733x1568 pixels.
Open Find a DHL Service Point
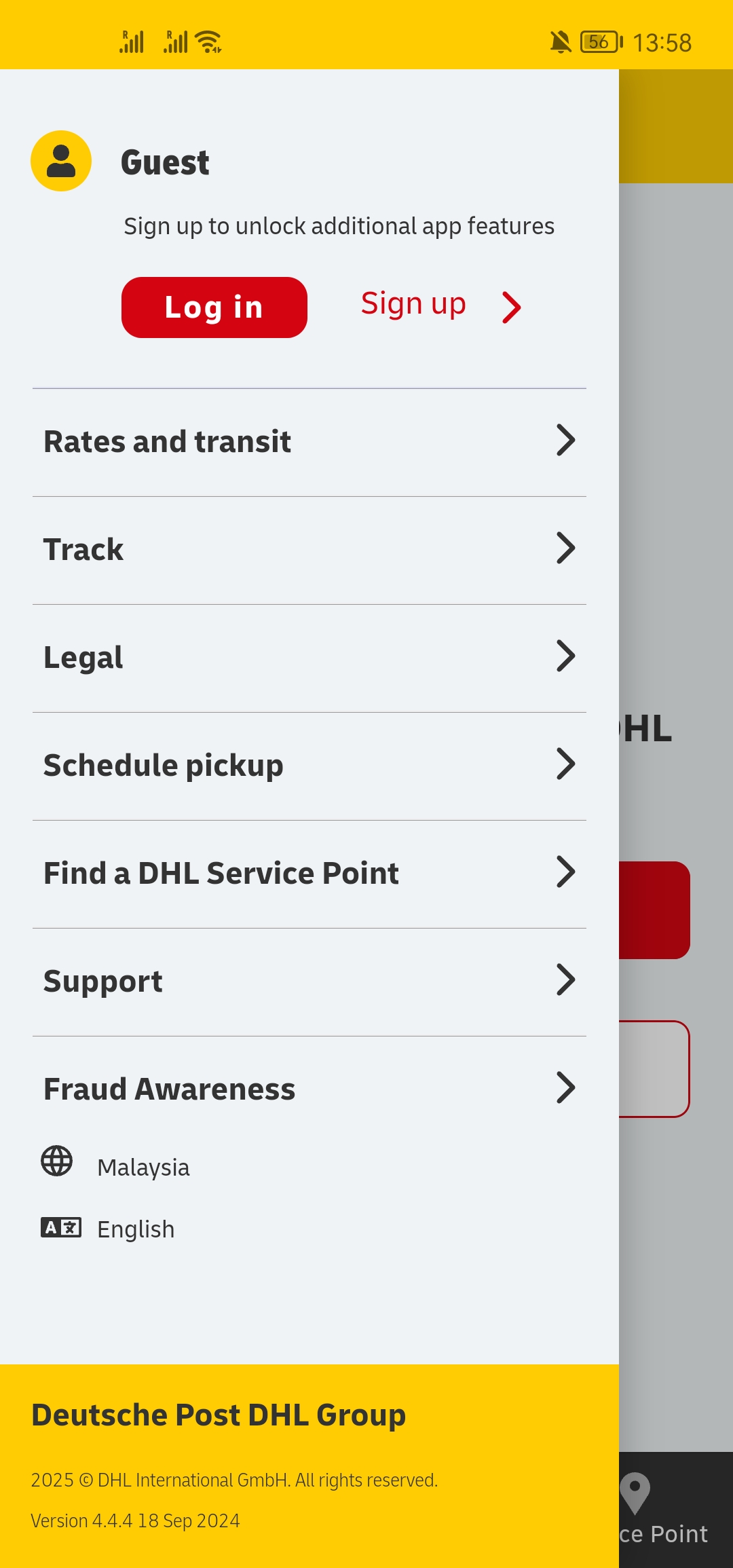pyautogui.click(x=309, y=874)
